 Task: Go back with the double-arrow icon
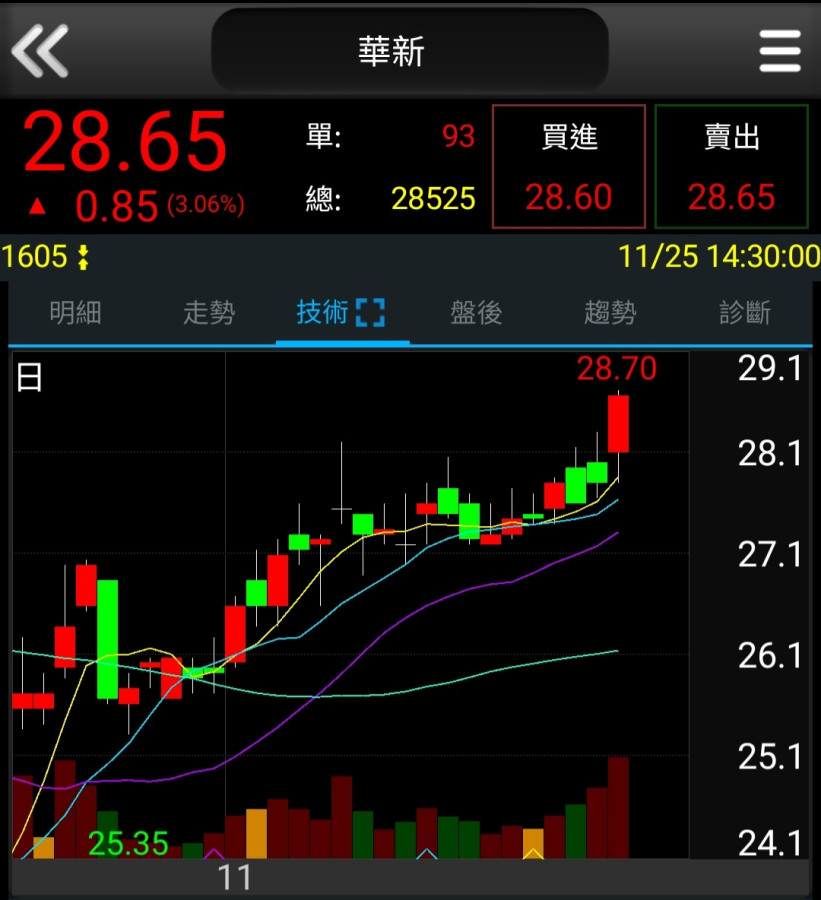click(40, 50)
